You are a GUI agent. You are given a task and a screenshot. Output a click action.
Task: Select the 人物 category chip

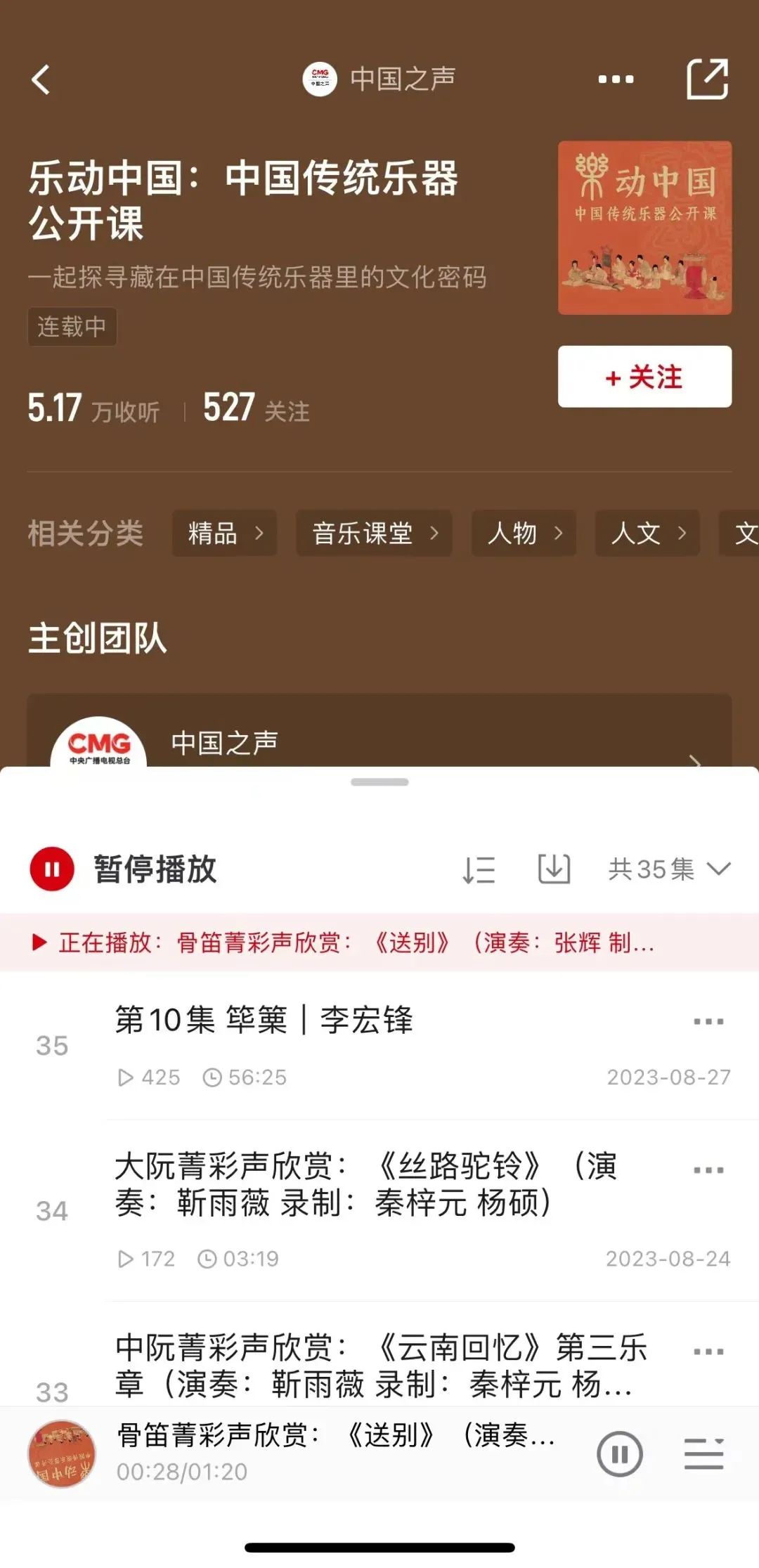point(524,533)
